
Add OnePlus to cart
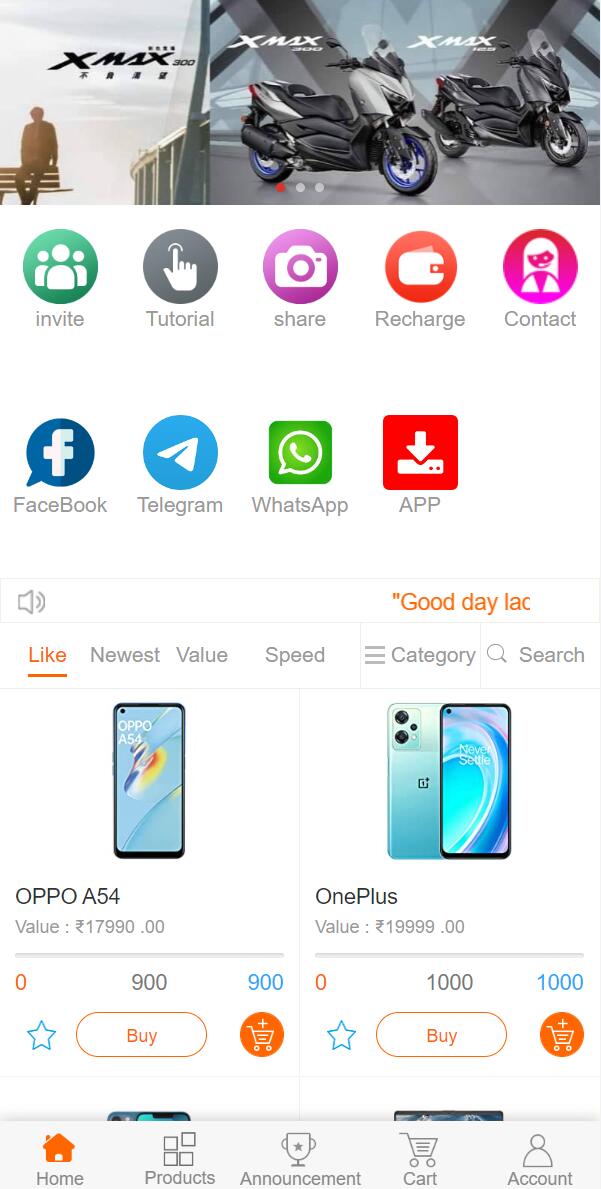(562, 1035)
